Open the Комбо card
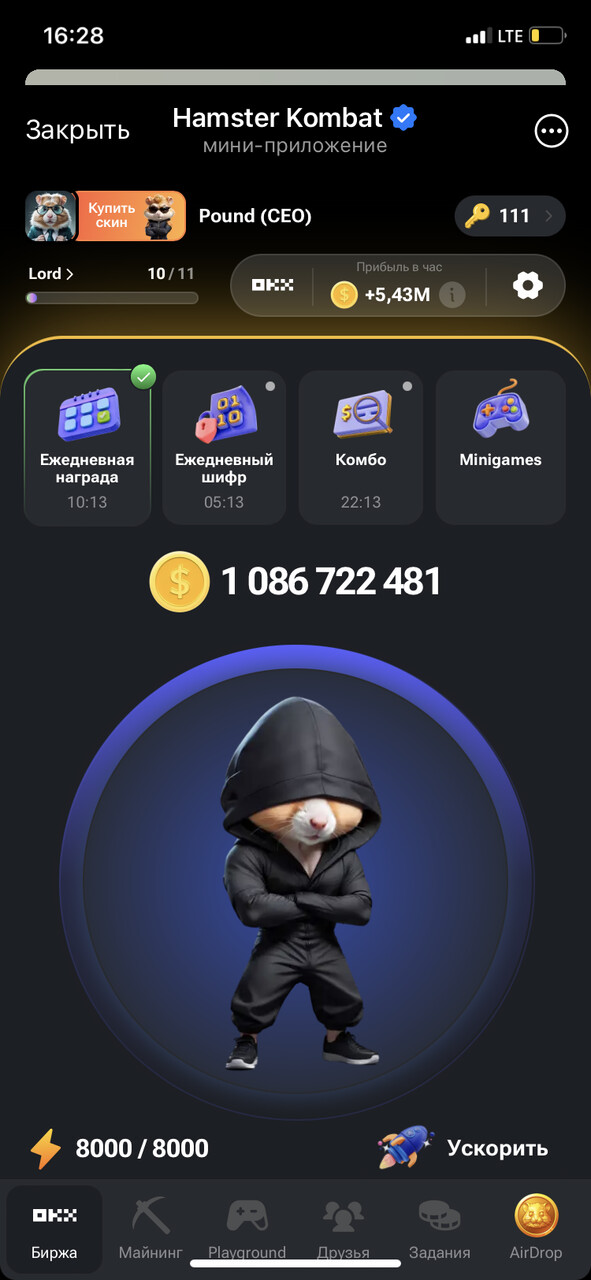Viewport: 591px width, 1280px height. (361, 447)
